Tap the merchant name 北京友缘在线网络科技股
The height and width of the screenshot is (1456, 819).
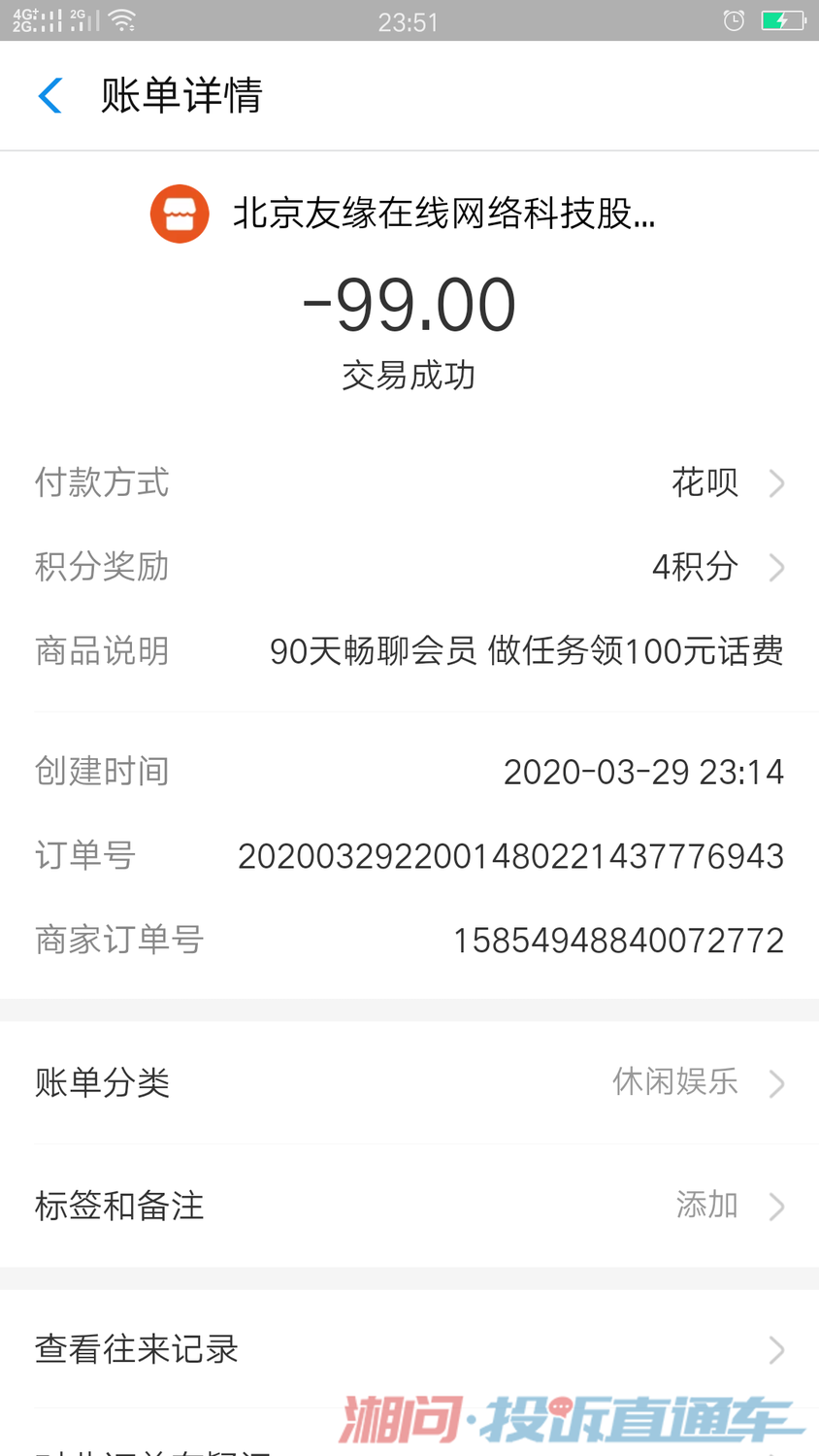[x=444, y=214]
